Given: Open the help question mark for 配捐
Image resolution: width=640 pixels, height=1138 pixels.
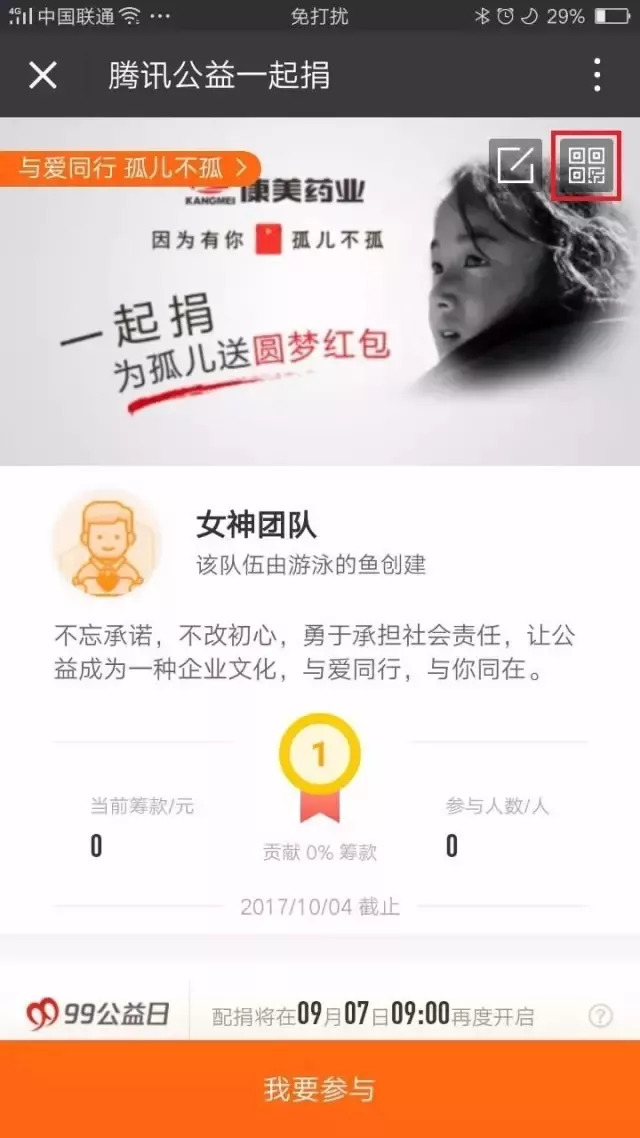Looking at the screenshot, I should click(600, 1016).
